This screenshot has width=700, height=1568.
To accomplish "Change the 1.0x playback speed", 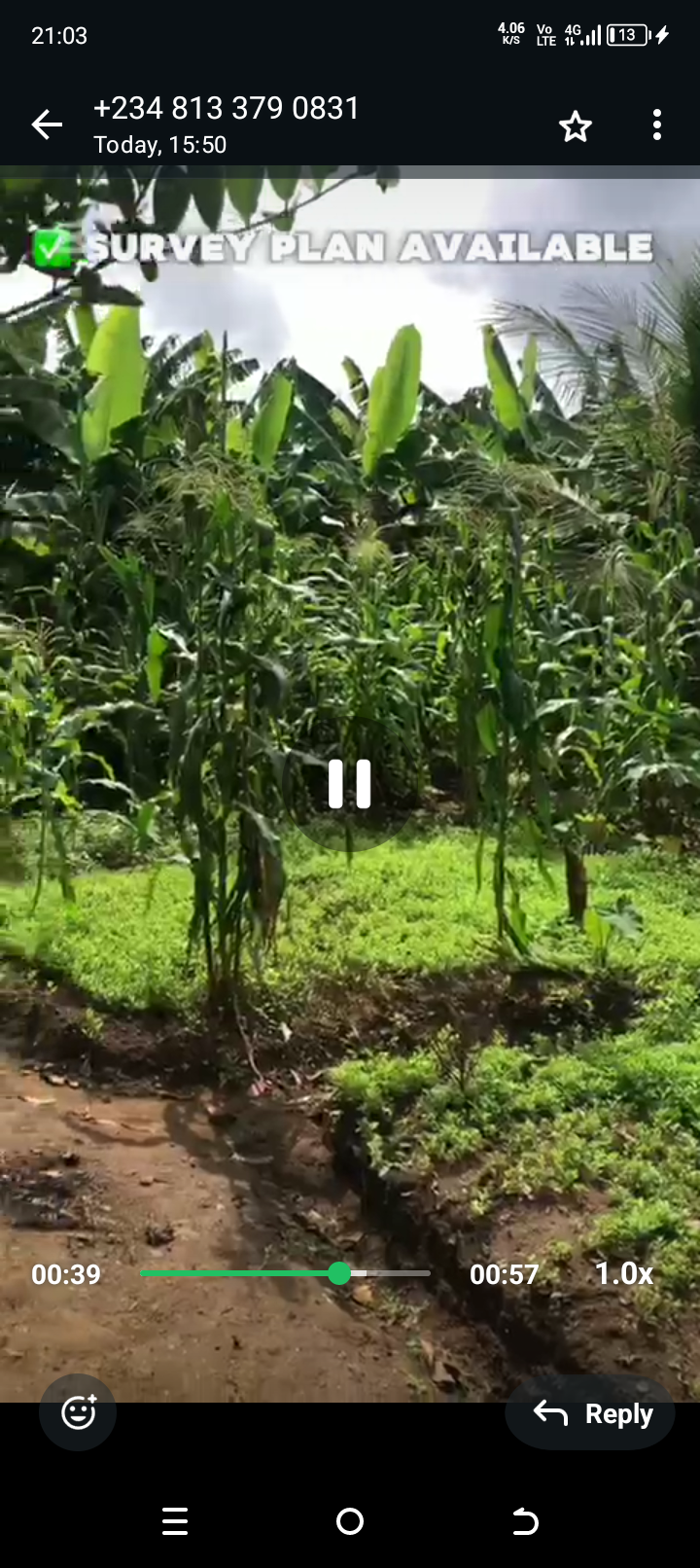I will tap(623, 1273).
